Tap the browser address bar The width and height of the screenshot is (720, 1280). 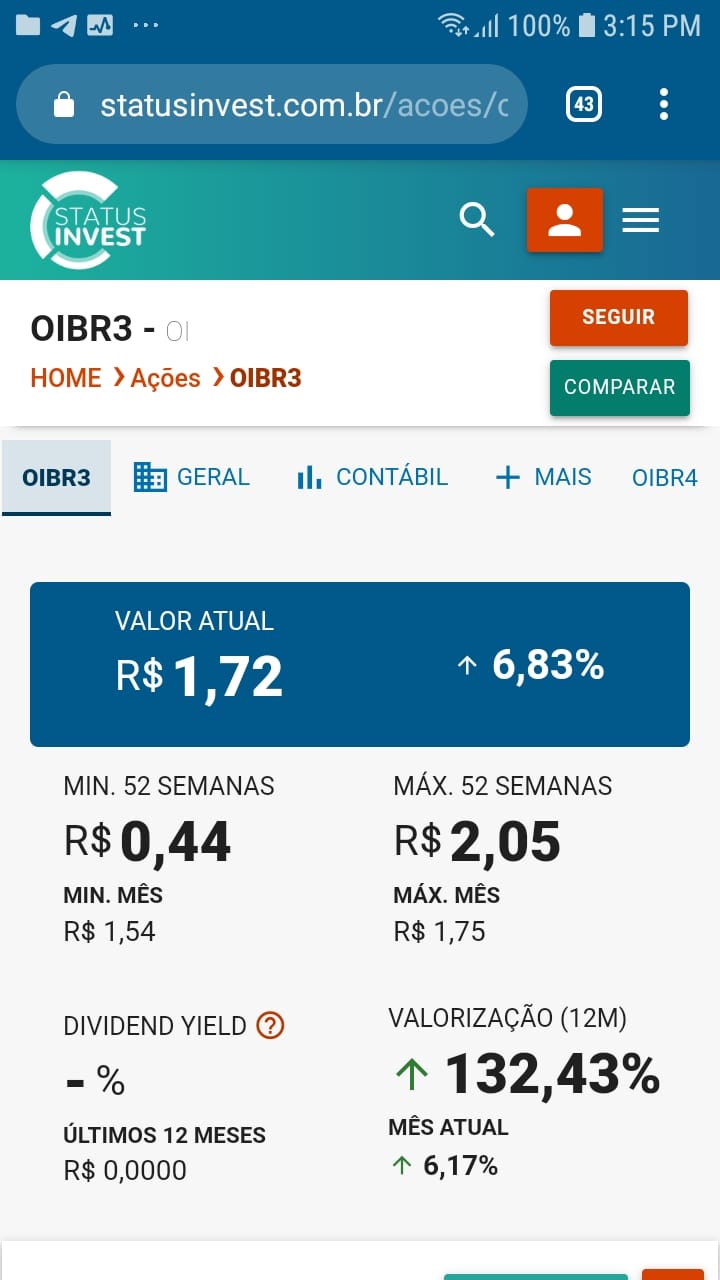(x=271, y=105)
